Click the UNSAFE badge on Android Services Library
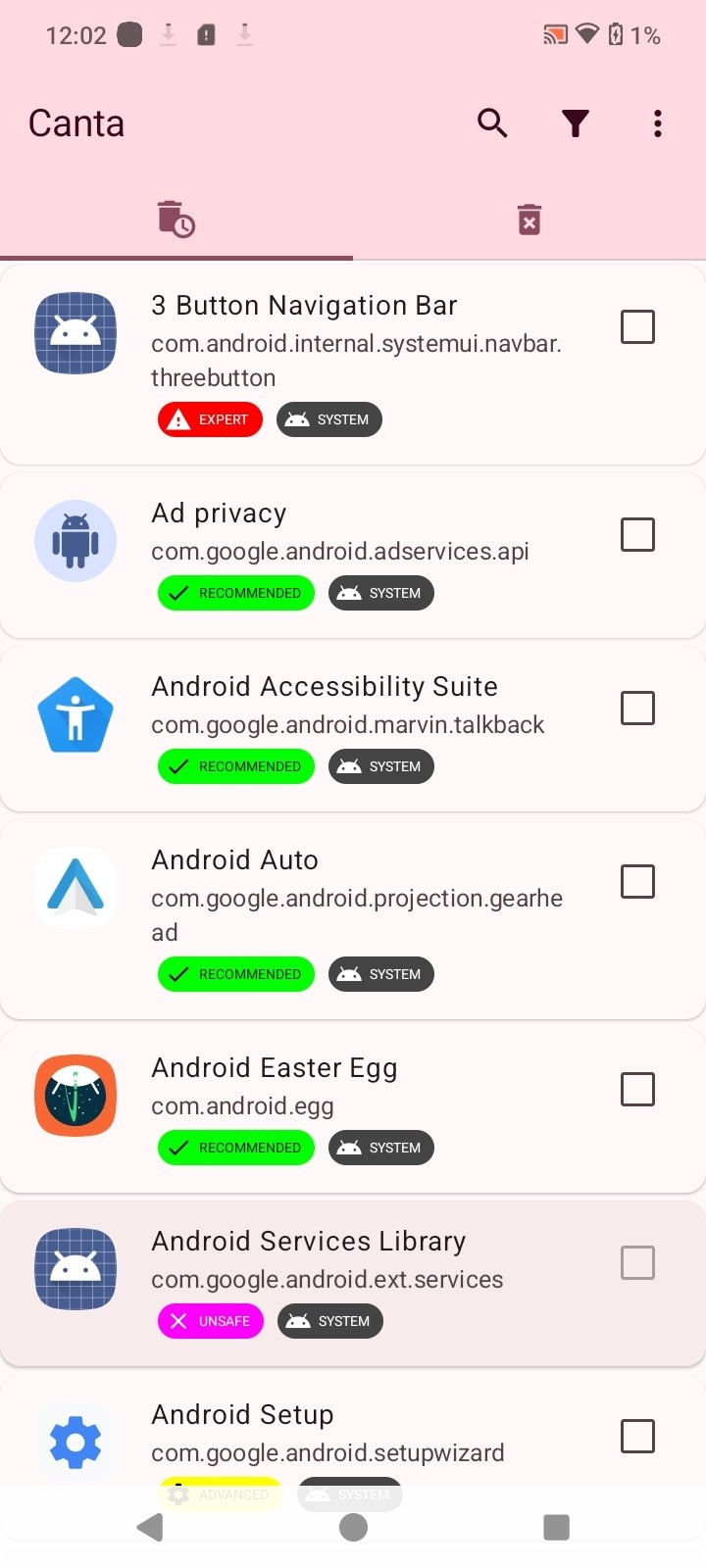 [x=210, y=1321]
